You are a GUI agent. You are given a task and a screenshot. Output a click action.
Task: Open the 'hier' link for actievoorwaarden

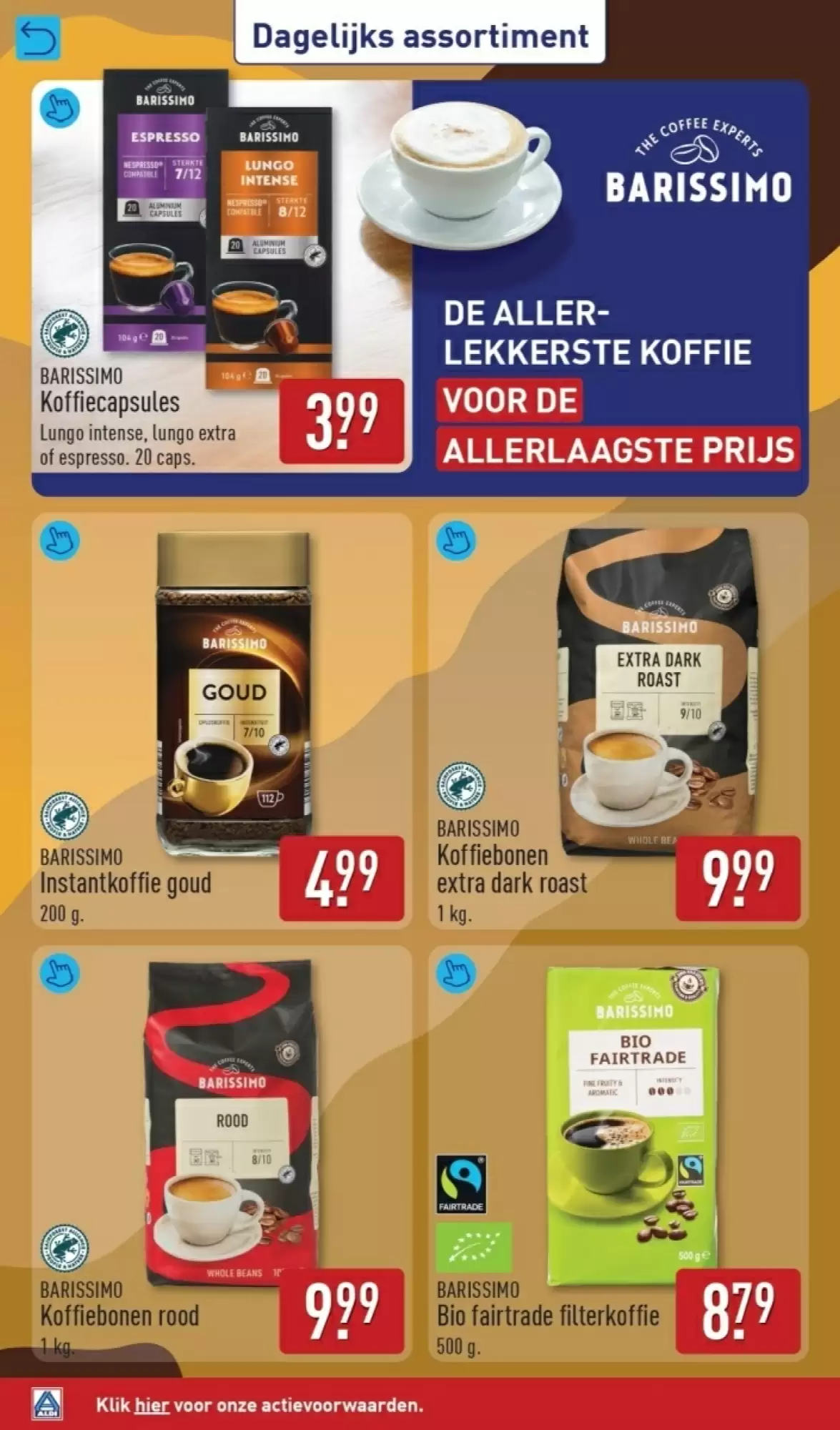coord(152,1405)
